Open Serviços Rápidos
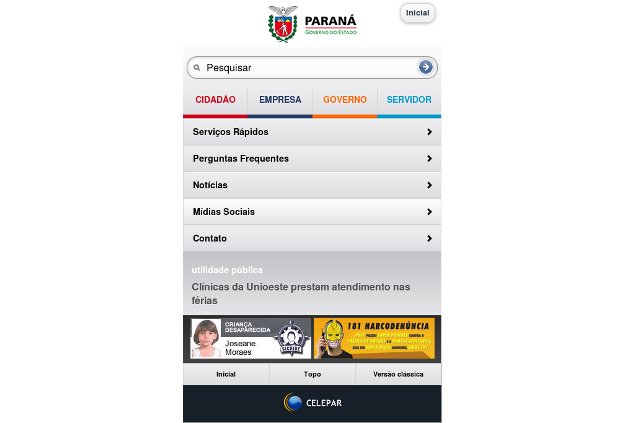This screenshot has height=423, width=625. (312, 132)
